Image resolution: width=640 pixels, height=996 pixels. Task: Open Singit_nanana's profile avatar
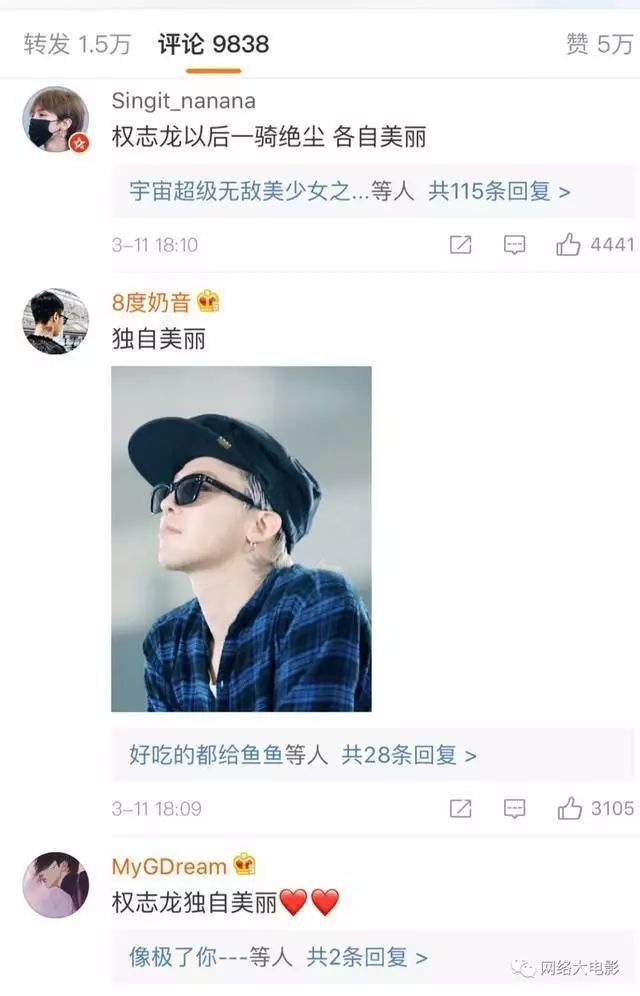point(56,120)
